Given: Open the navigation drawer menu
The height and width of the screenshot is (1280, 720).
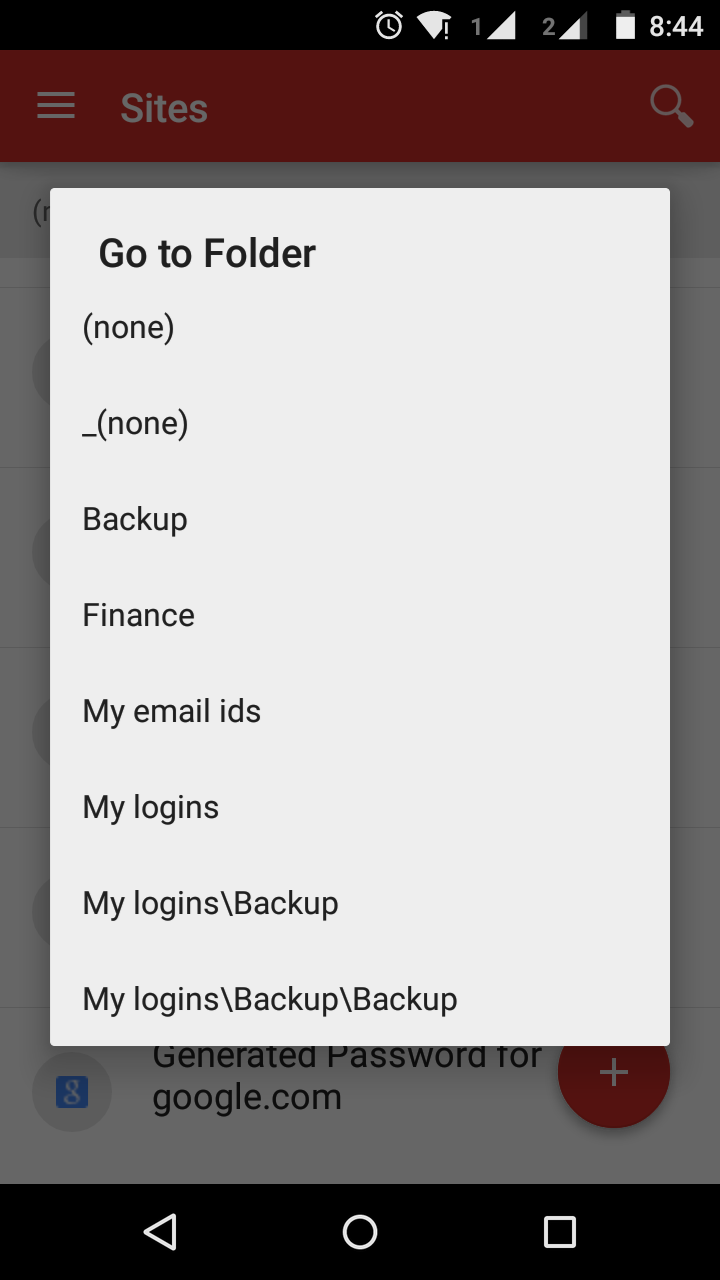Looking at the screenshot, I should tap(55, 105).
